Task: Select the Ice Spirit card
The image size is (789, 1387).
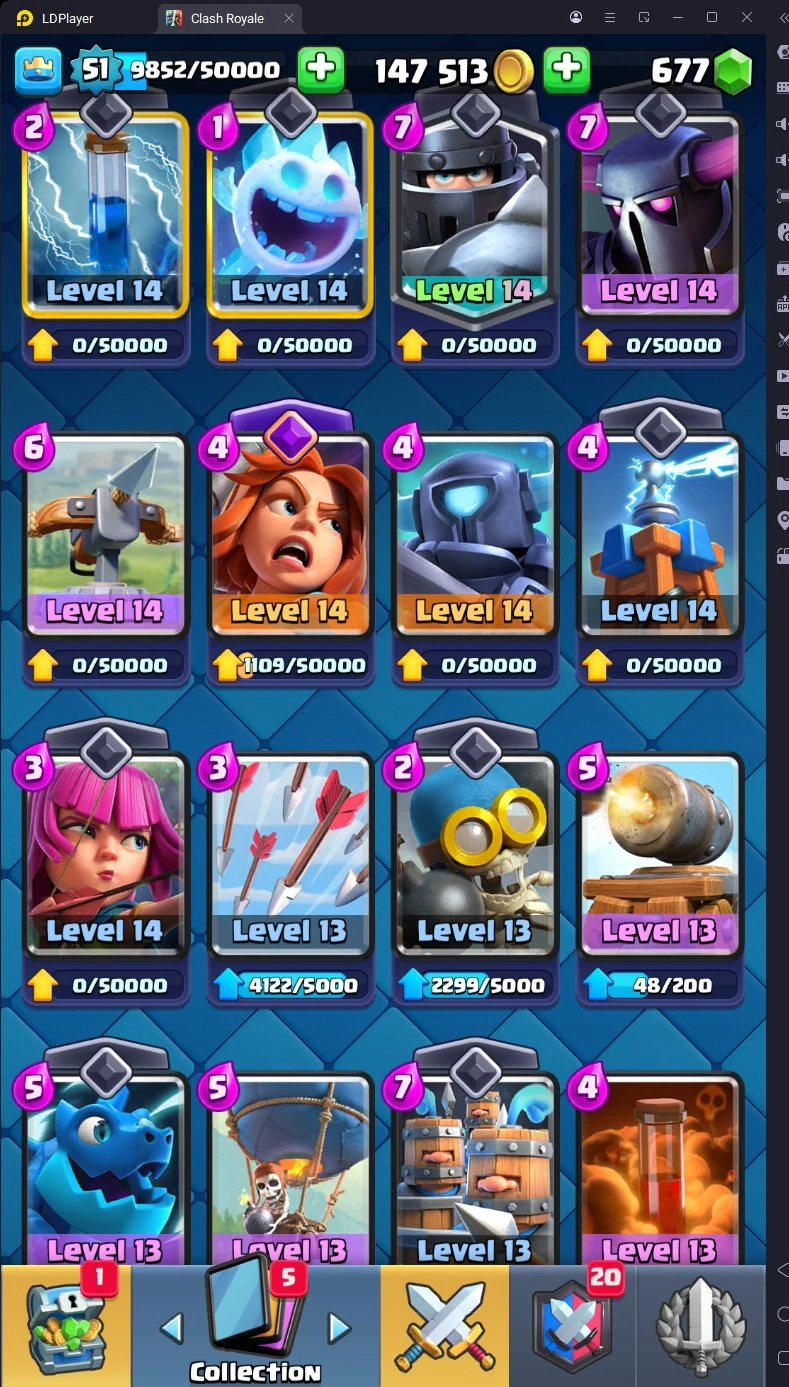Action: click(290, 215)
